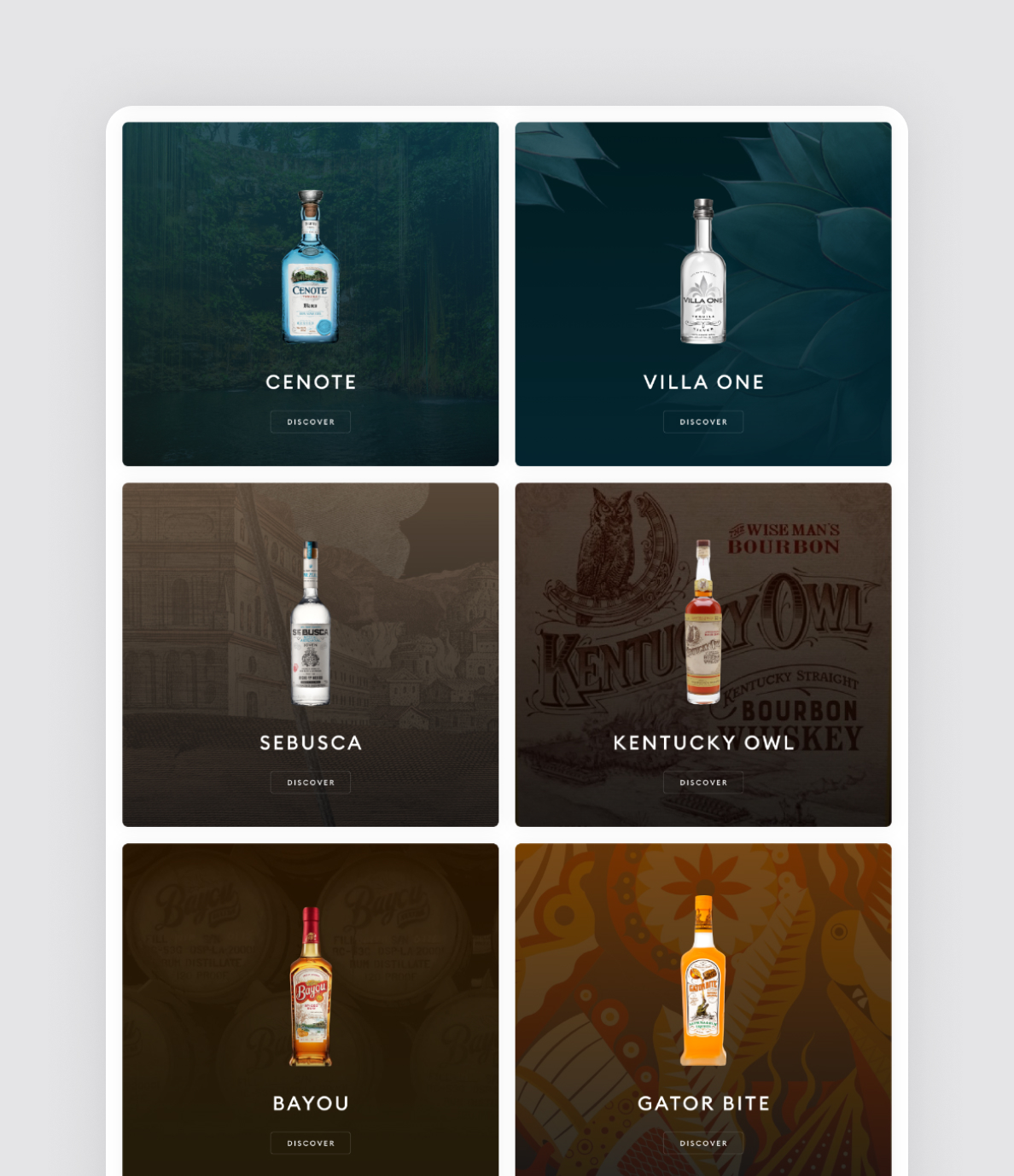Open the Villa One brand tile
Image resolution: width=1014 pixels, height=1176 pixels.
click(x=702, y=271)
